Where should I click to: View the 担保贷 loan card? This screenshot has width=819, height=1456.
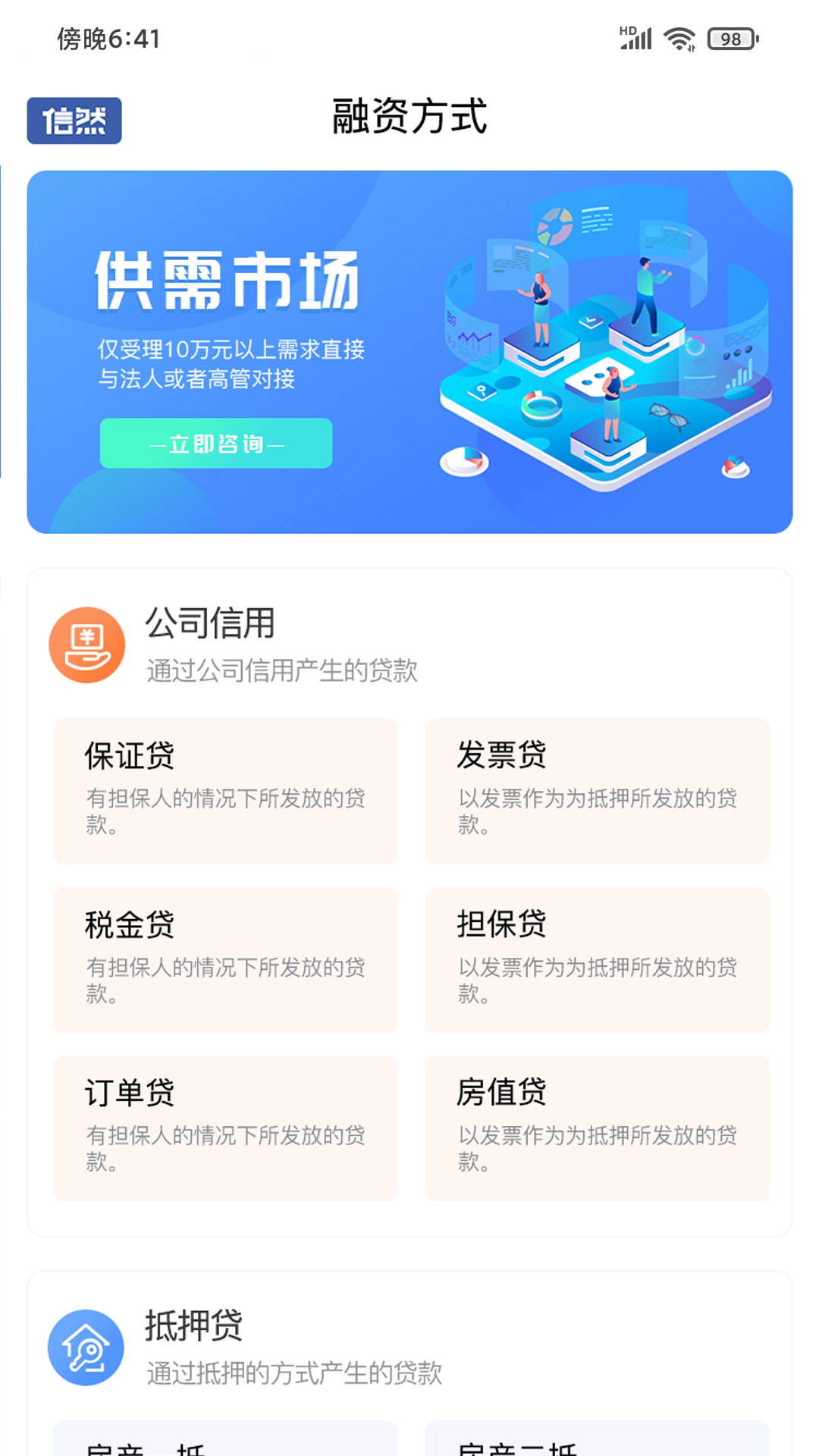pyautogui.click(x=597, y=959)
